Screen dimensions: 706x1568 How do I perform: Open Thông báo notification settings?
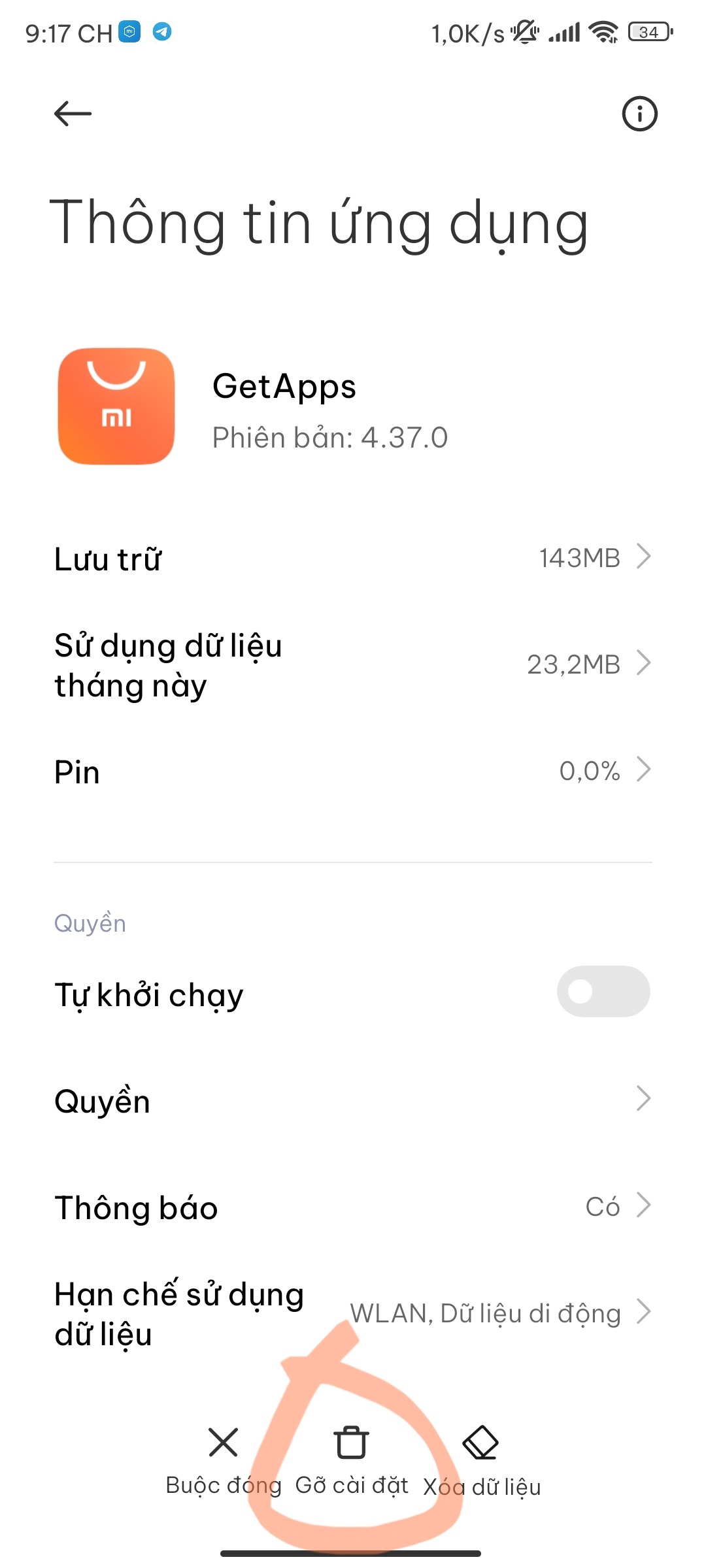[x=353, y=1207]
